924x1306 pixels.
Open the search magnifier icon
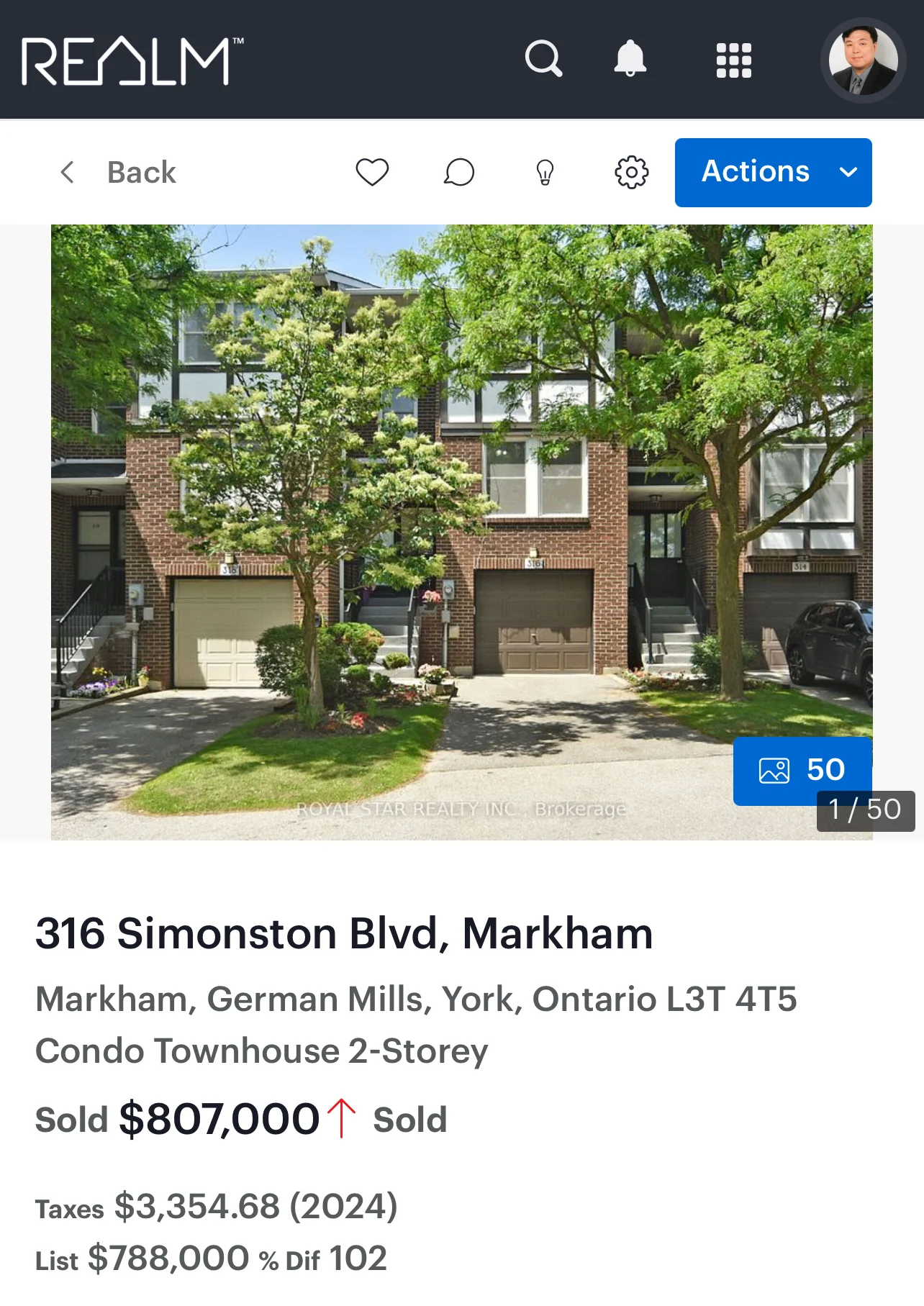click(x=543, y=59)
